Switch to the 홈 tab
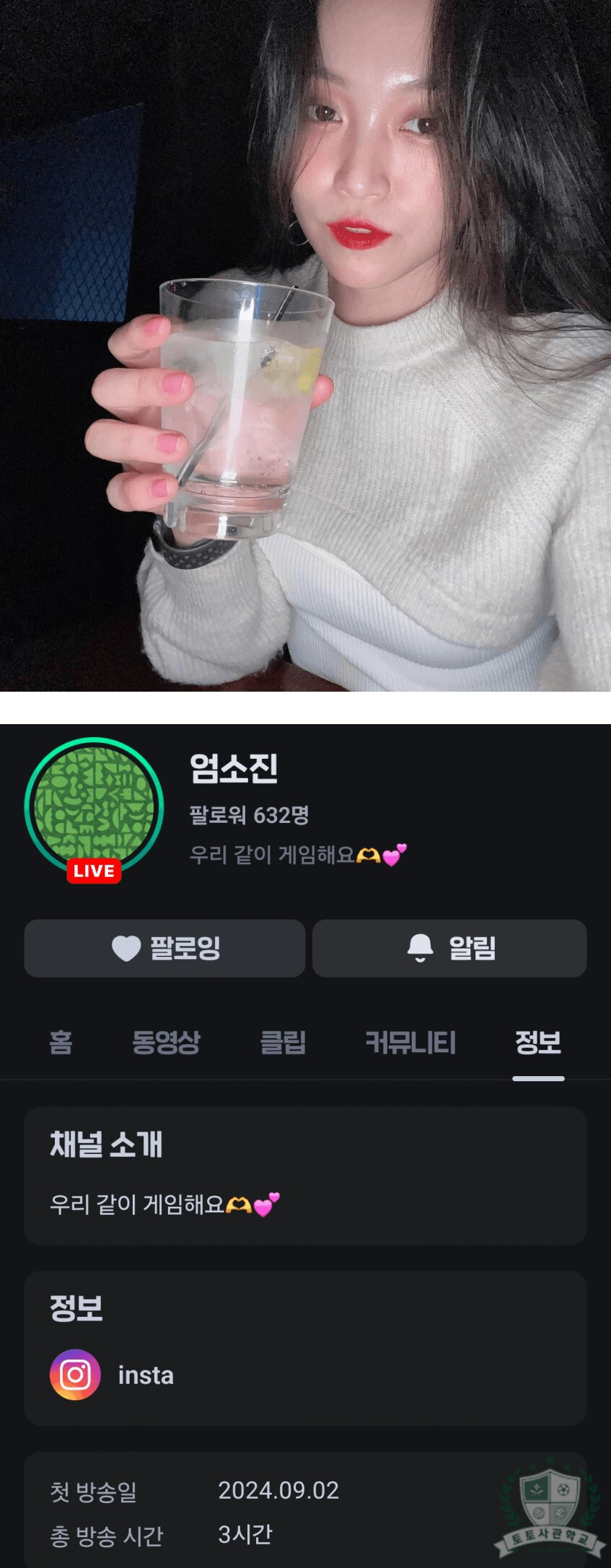Screen dimensions: 611x1568 (x=61, y=1042)
